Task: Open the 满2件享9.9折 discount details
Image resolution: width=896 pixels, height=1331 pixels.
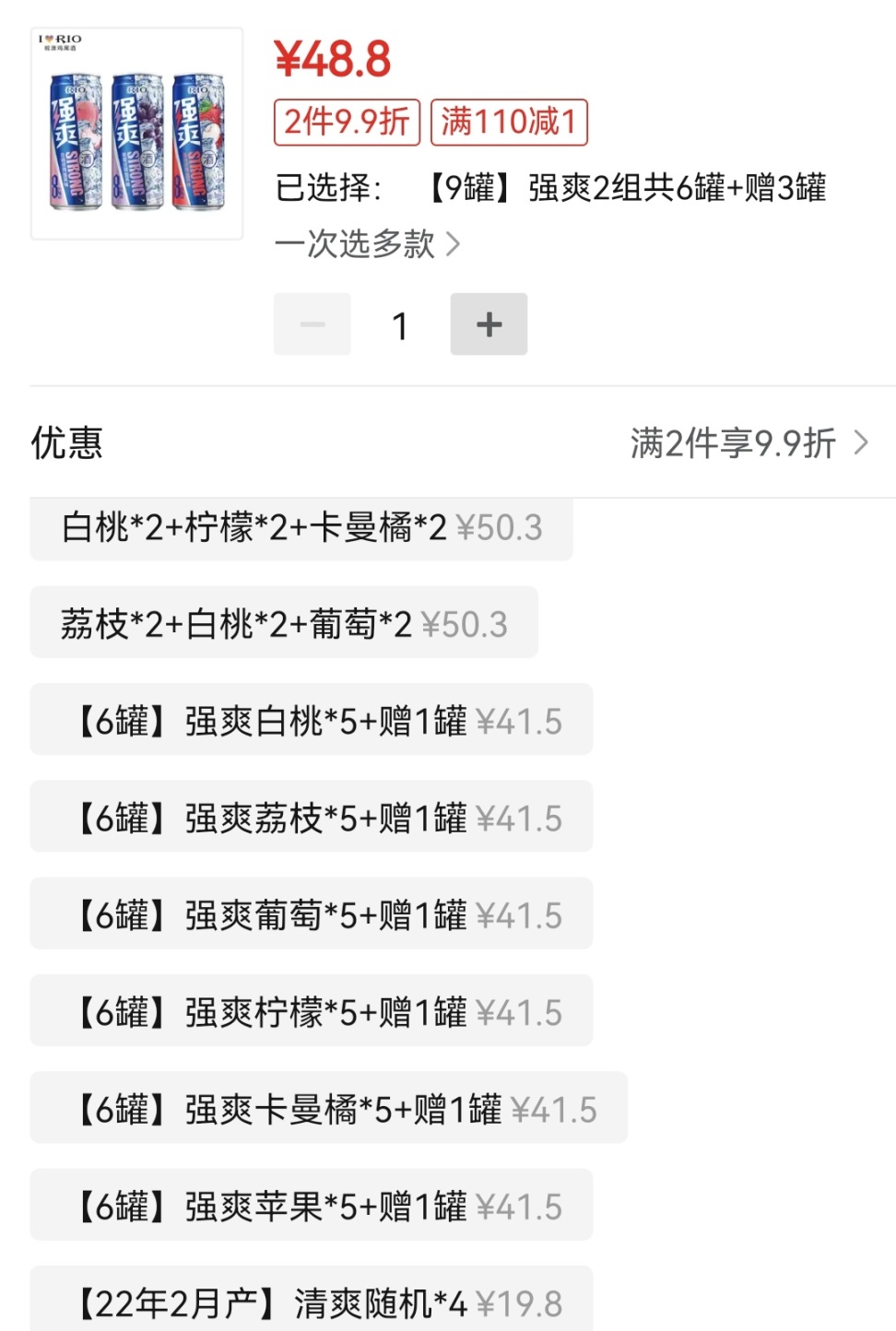Action: coord(749,443)
